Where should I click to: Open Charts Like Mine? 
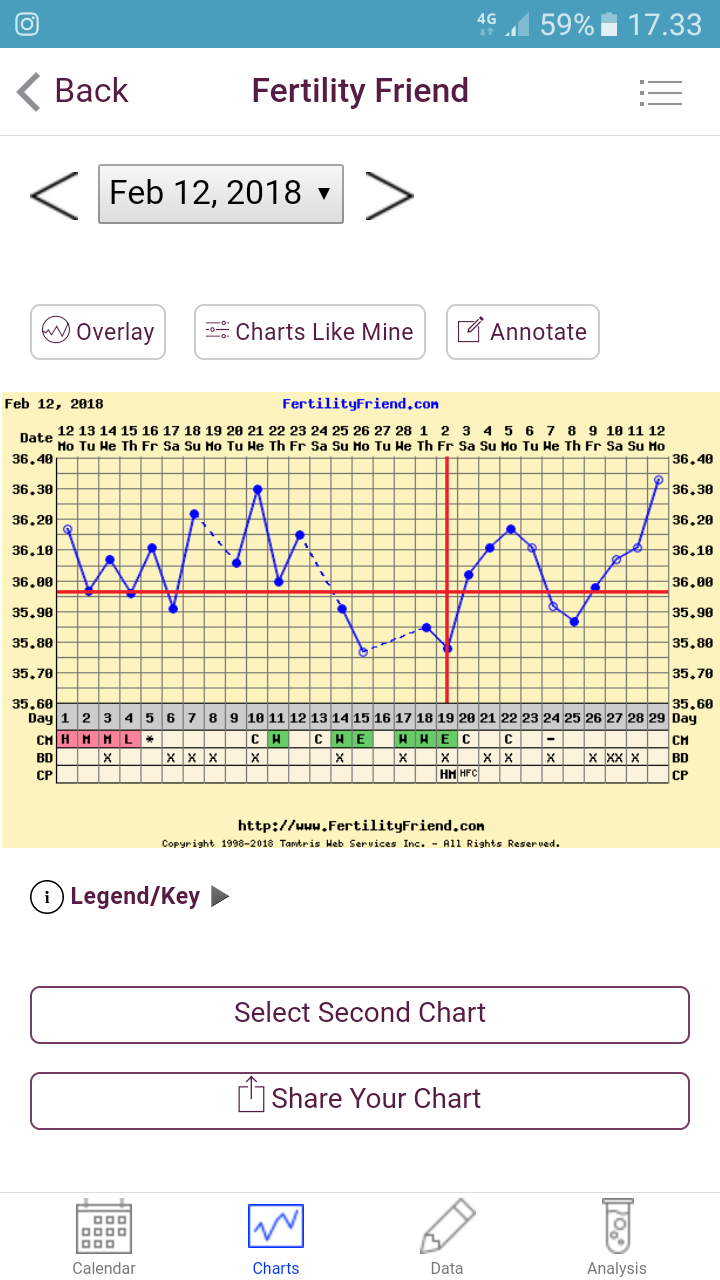click(x=309, y=332)
